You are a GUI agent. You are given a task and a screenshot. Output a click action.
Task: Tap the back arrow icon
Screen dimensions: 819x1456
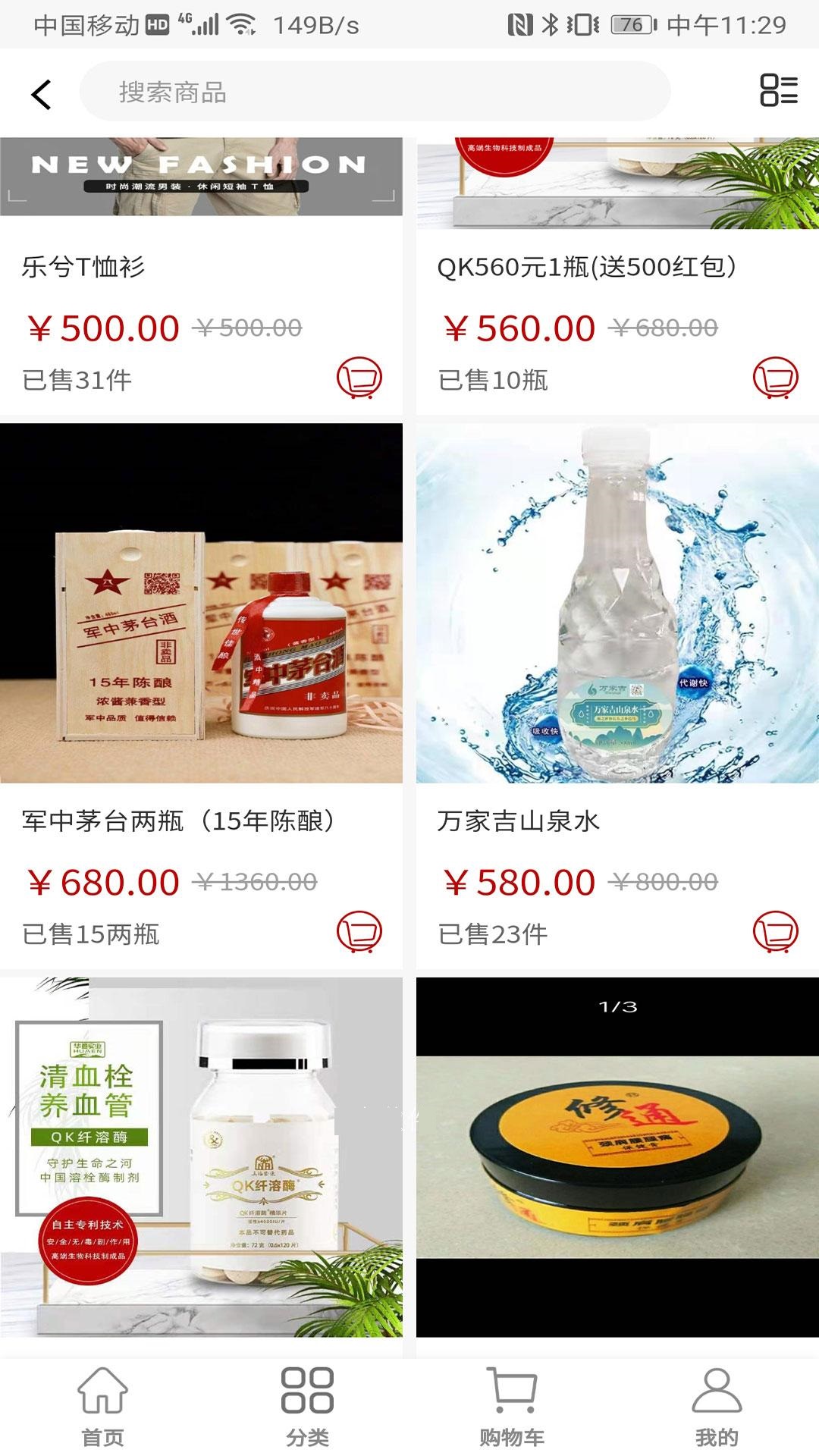(38, 93)
